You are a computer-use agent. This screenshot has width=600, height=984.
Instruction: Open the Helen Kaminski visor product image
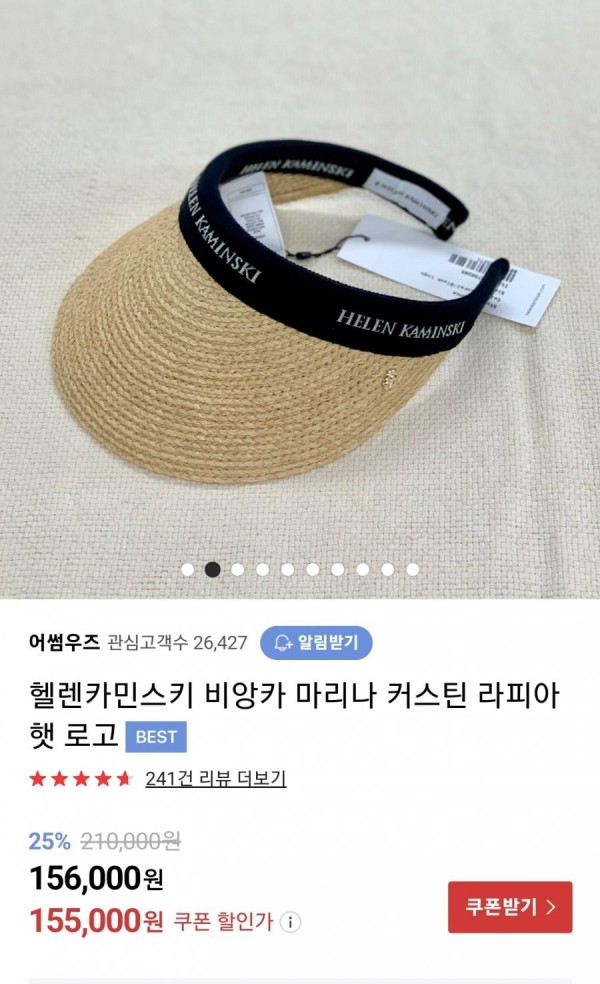(300, 300)
